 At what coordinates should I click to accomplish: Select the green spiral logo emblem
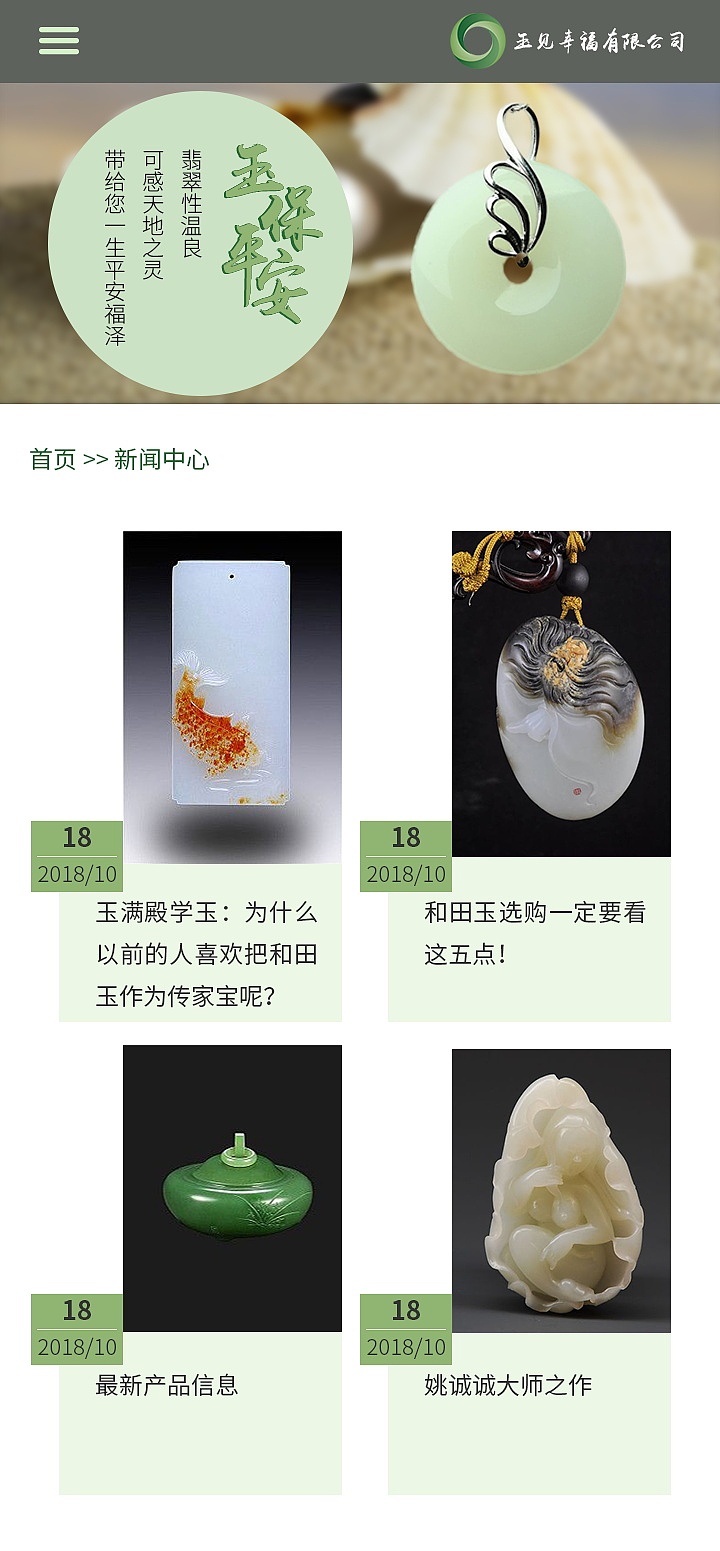pos(479,40)
